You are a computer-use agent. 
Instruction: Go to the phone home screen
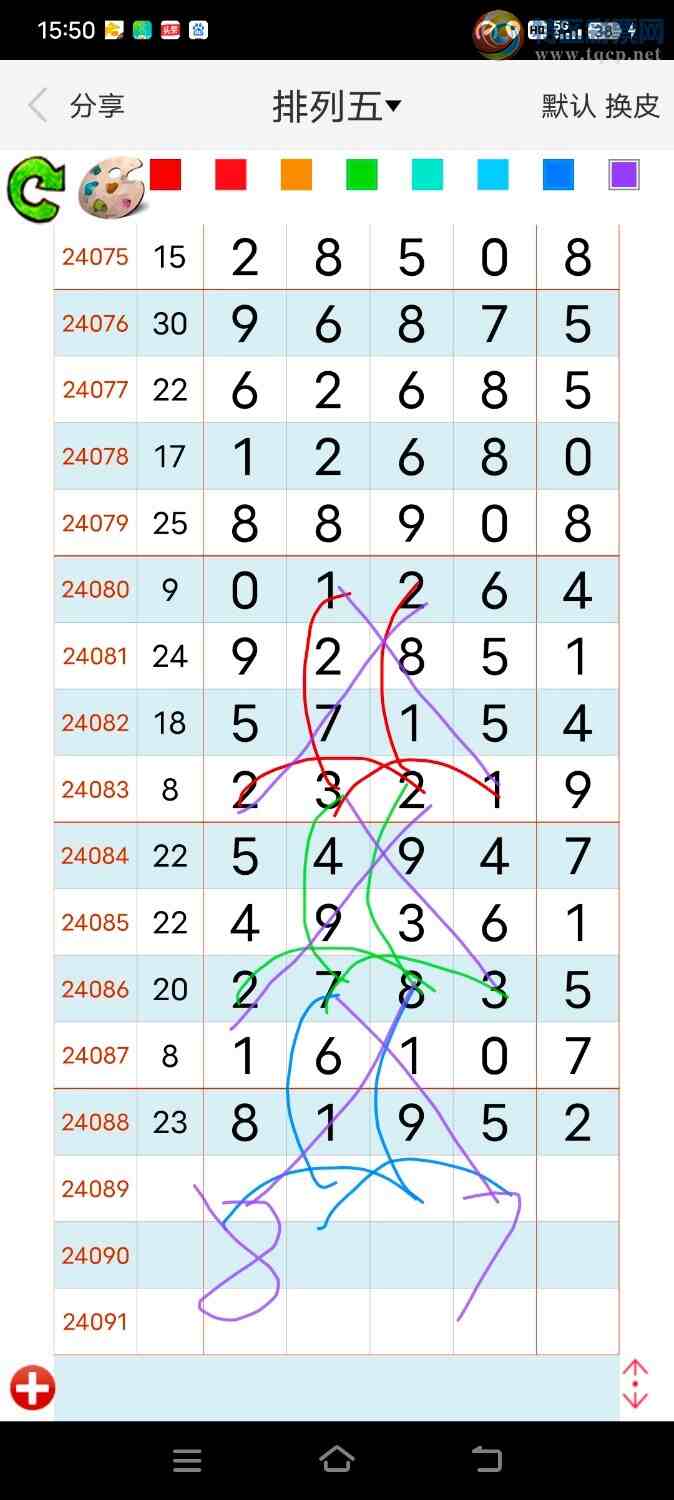pos(337,1460)
